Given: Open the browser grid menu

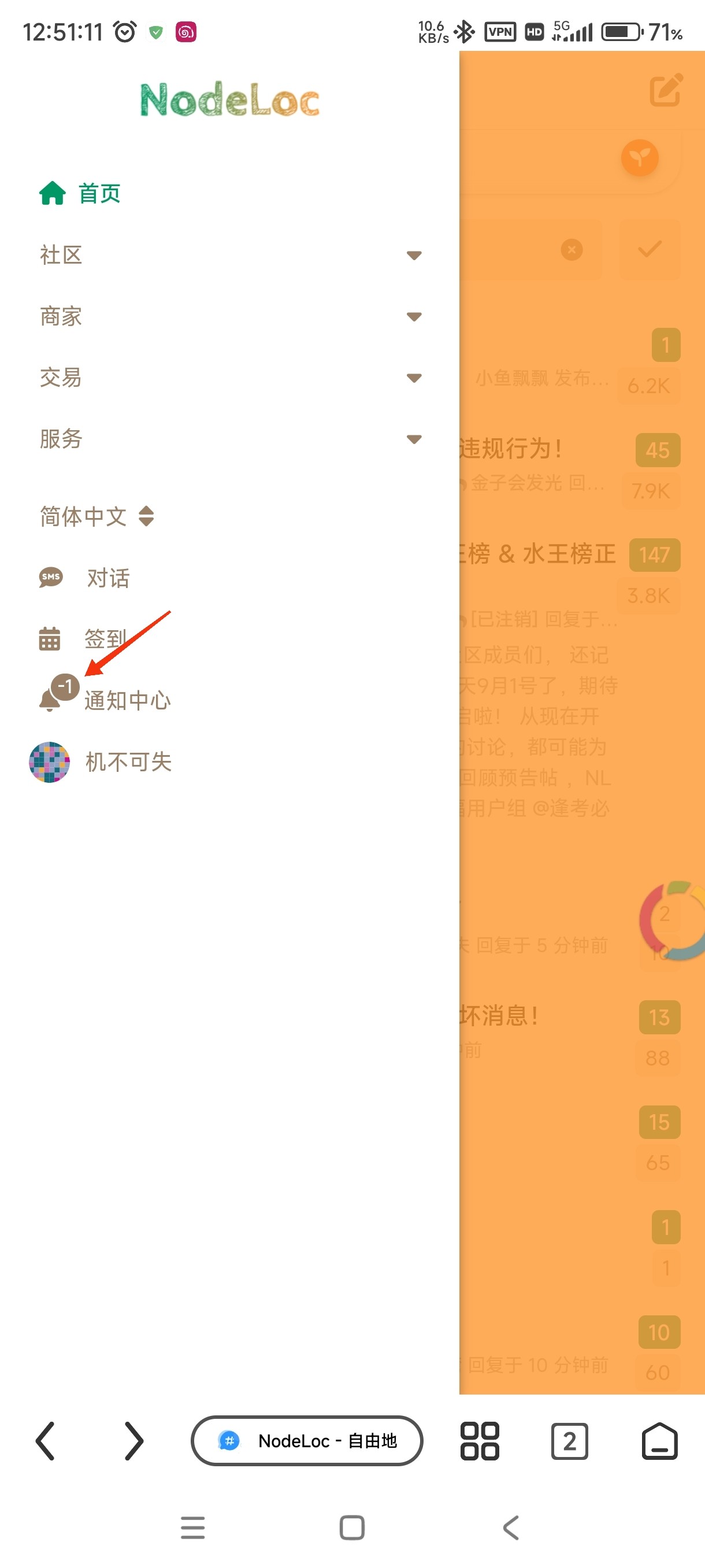Looking at the screenshot, I should 479,1441.
